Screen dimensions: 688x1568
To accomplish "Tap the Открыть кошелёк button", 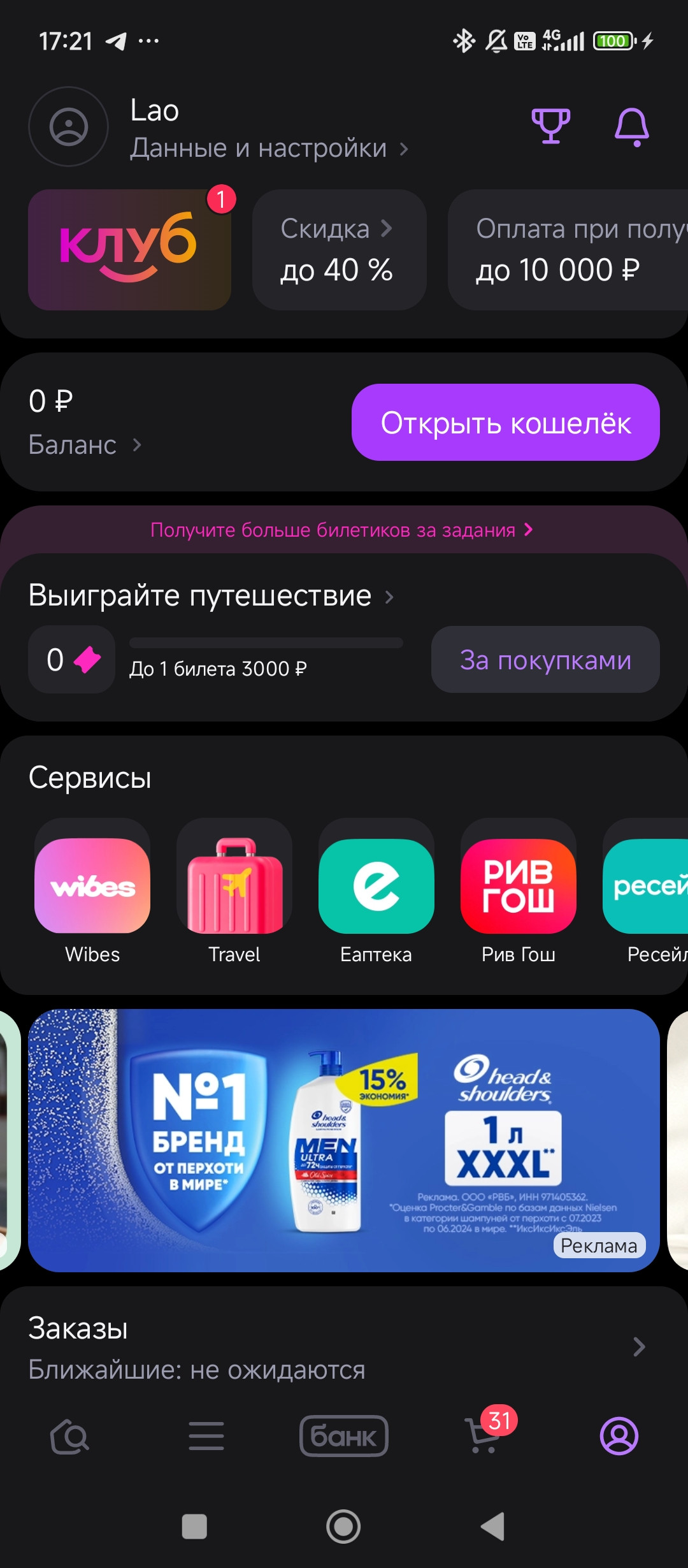I will click(505, 423).
